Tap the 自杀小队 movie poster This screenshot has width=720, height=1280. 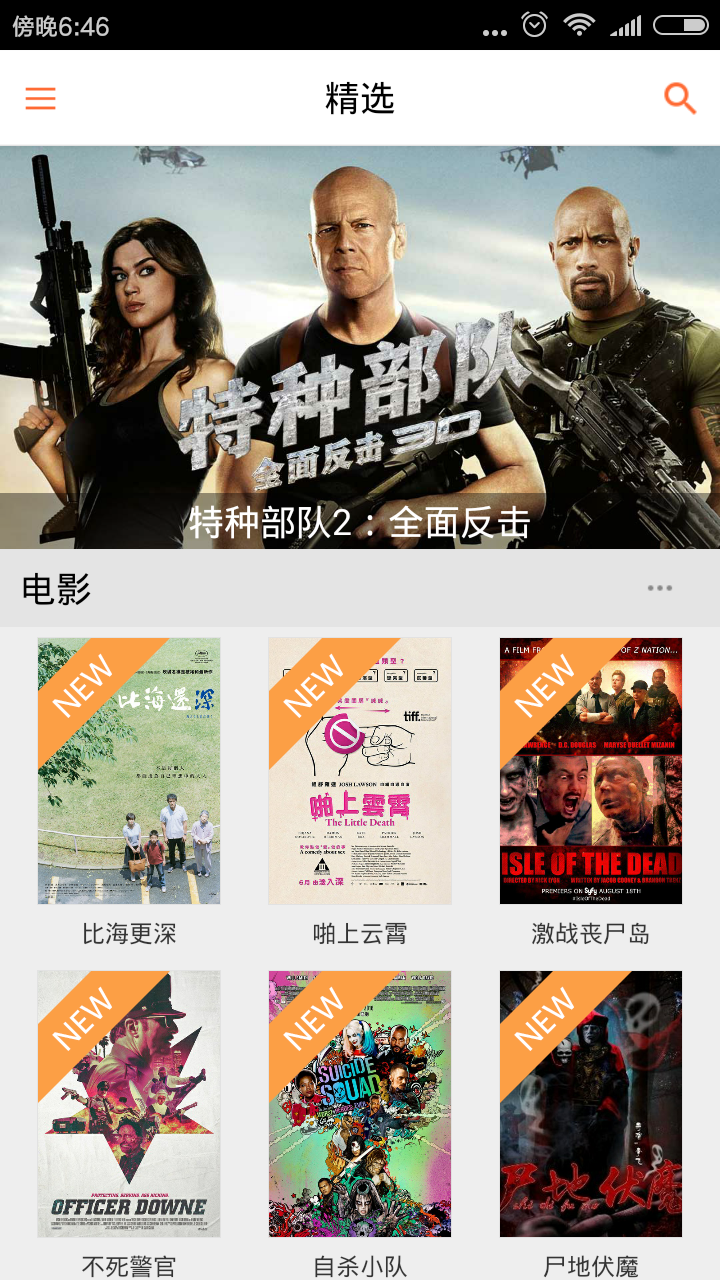click(360, 1104)
